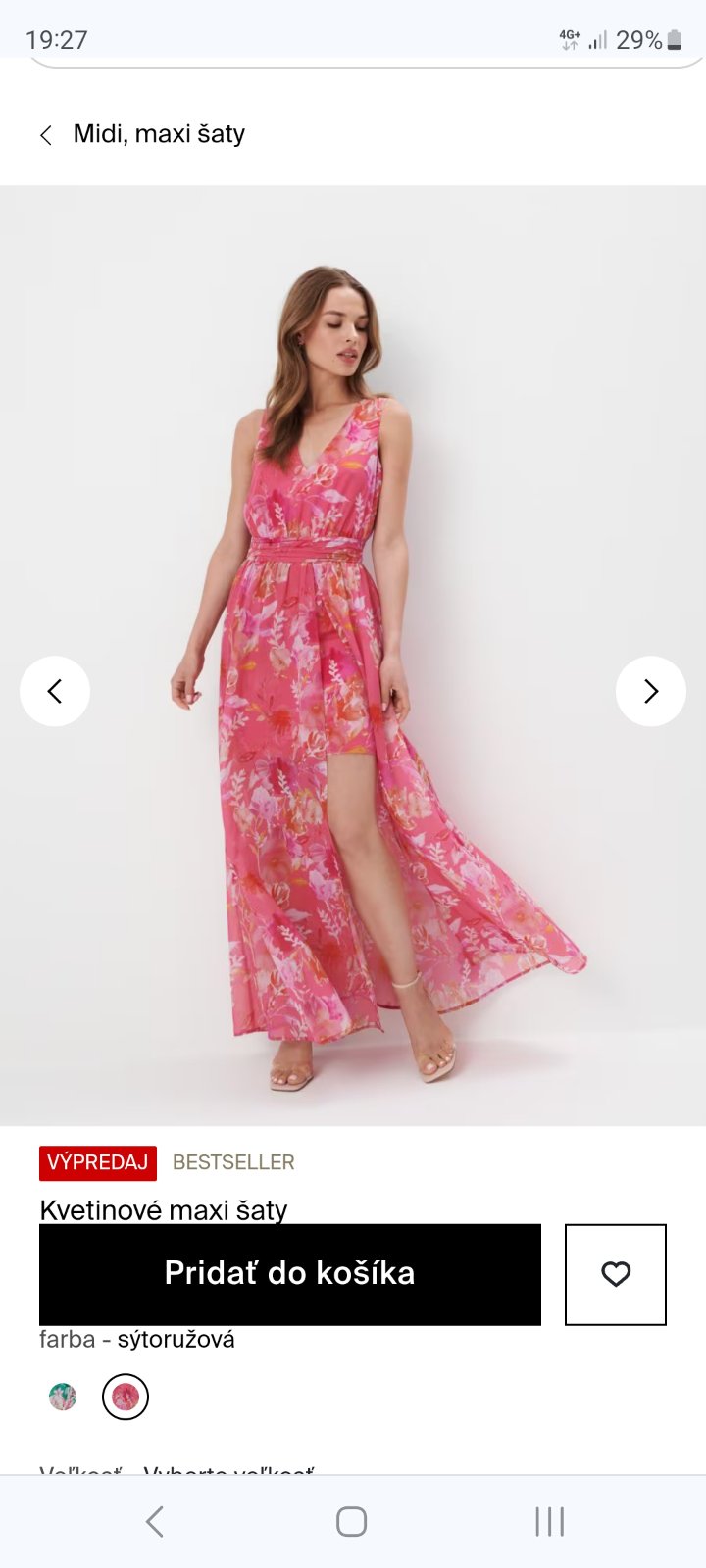This screenshot has height=1568, width=706.
Task: Select the green floral color swatch
Action: coord(63,1396)
